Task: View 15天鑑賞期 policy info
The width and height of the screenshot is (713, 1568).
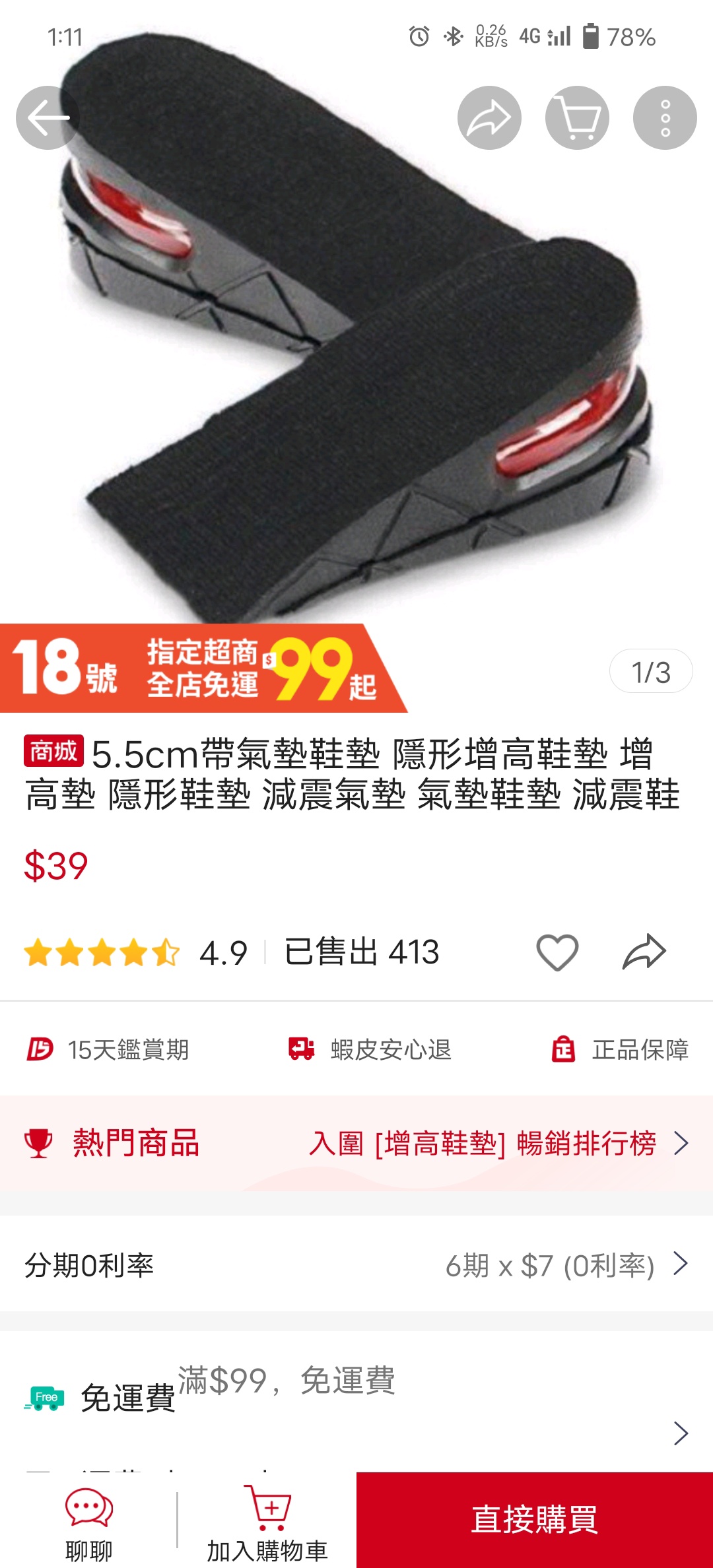Action: 109,1049
